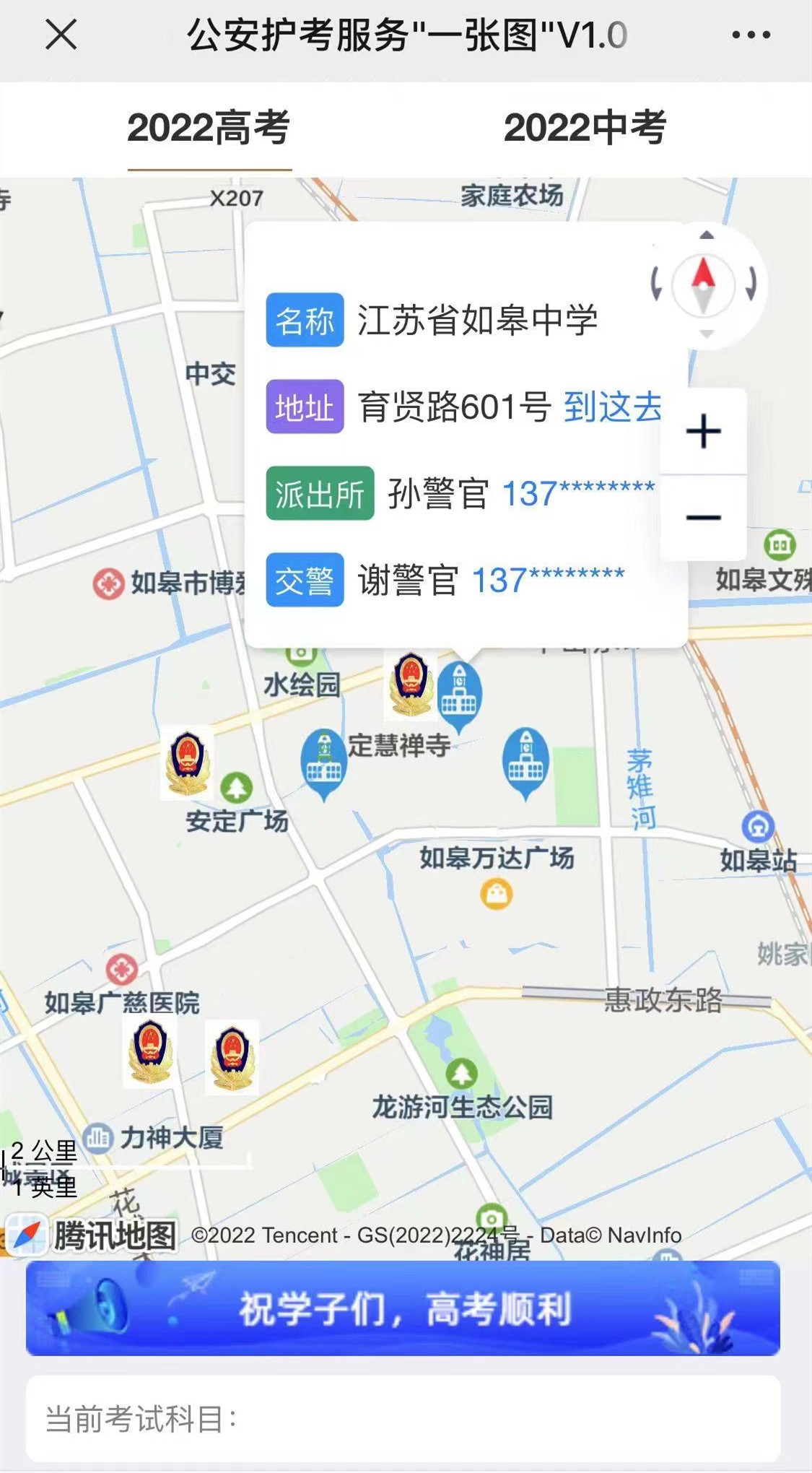Tap the 到这去 navigation link
812x1473 pixels.
coord(613,407)
